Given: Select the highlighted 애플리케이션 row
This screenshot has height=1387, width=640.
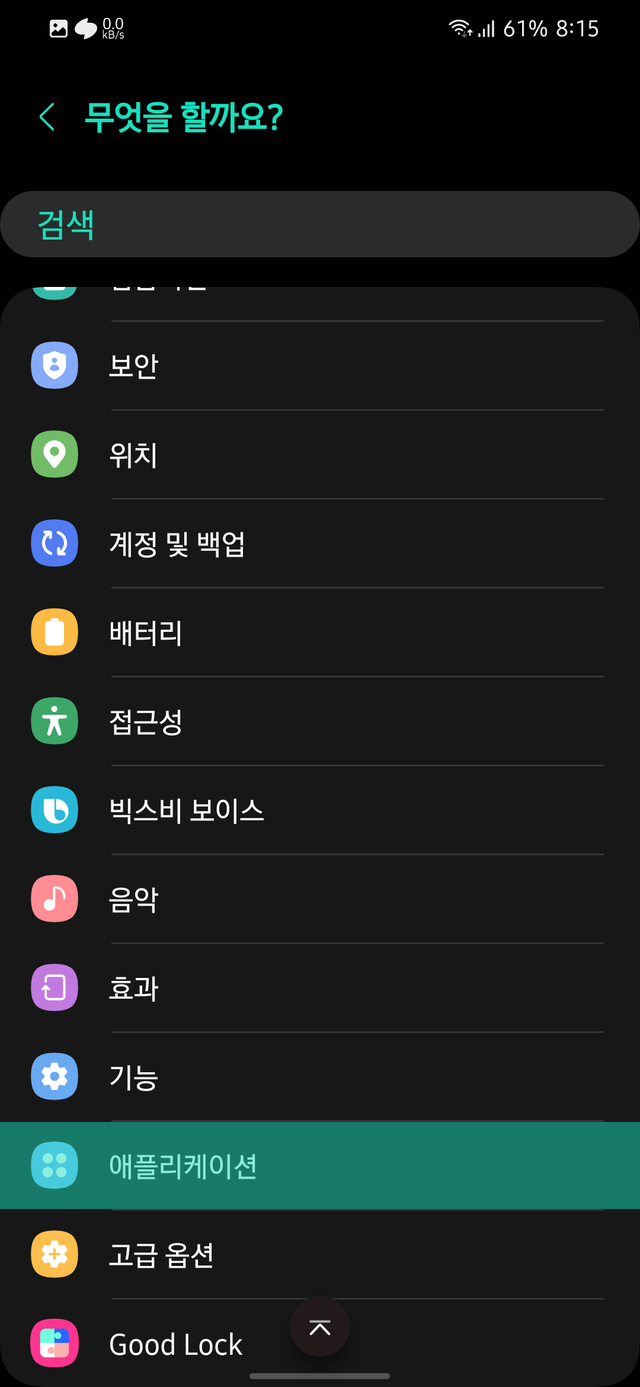Looking at the screenshot, I should coord(320,1166).
